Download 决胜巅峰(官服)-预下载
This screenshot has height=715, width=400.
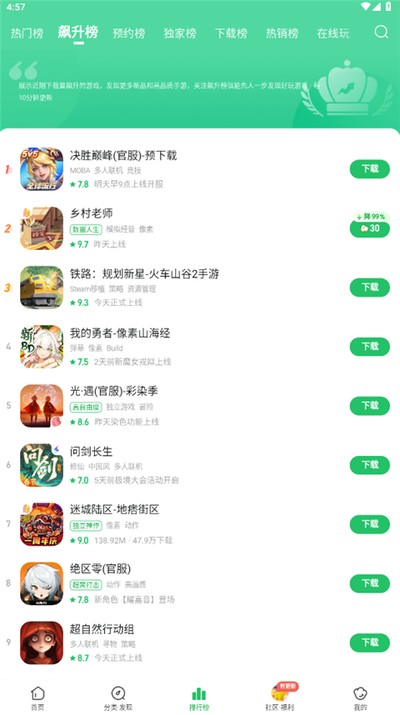[370, 169]
